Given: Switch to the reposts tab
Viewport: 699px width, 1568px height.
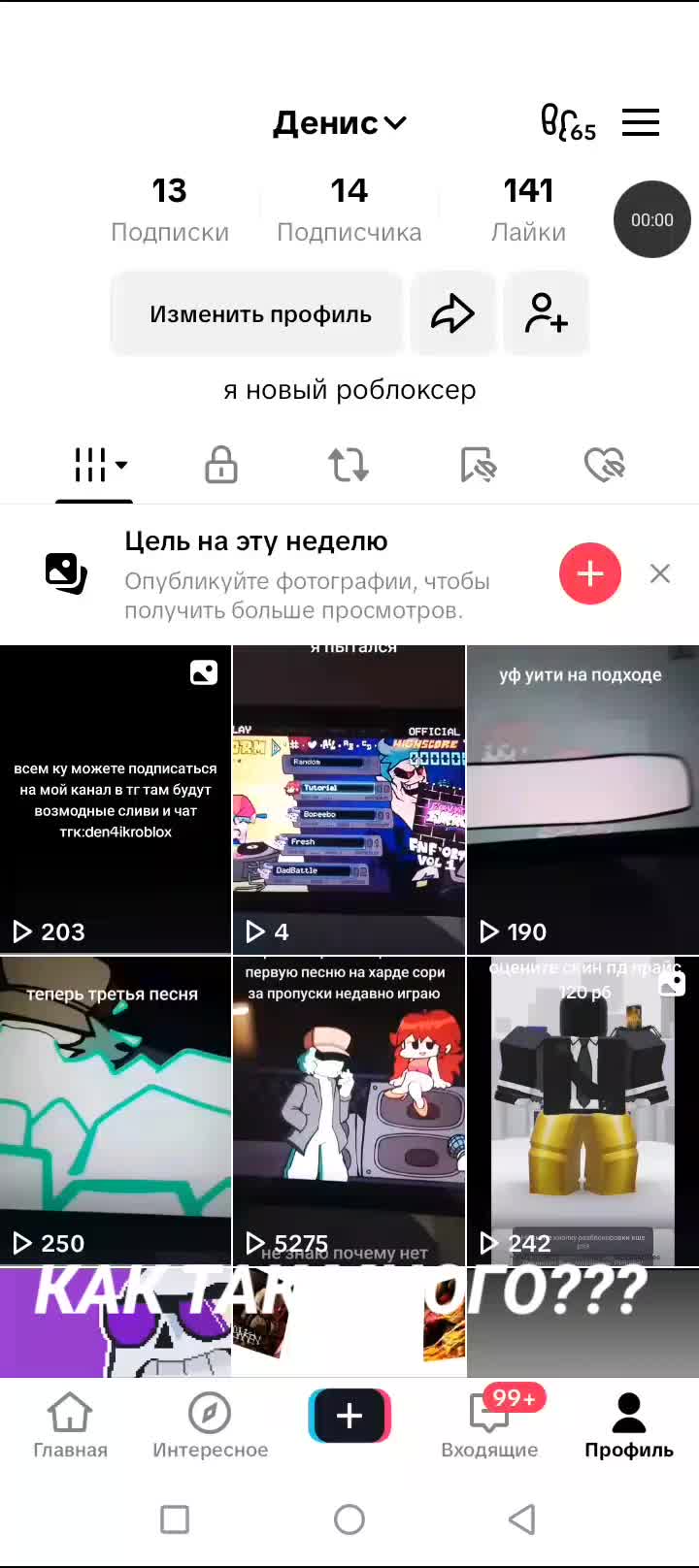Looking at the screenshot, I should point(349,465).
